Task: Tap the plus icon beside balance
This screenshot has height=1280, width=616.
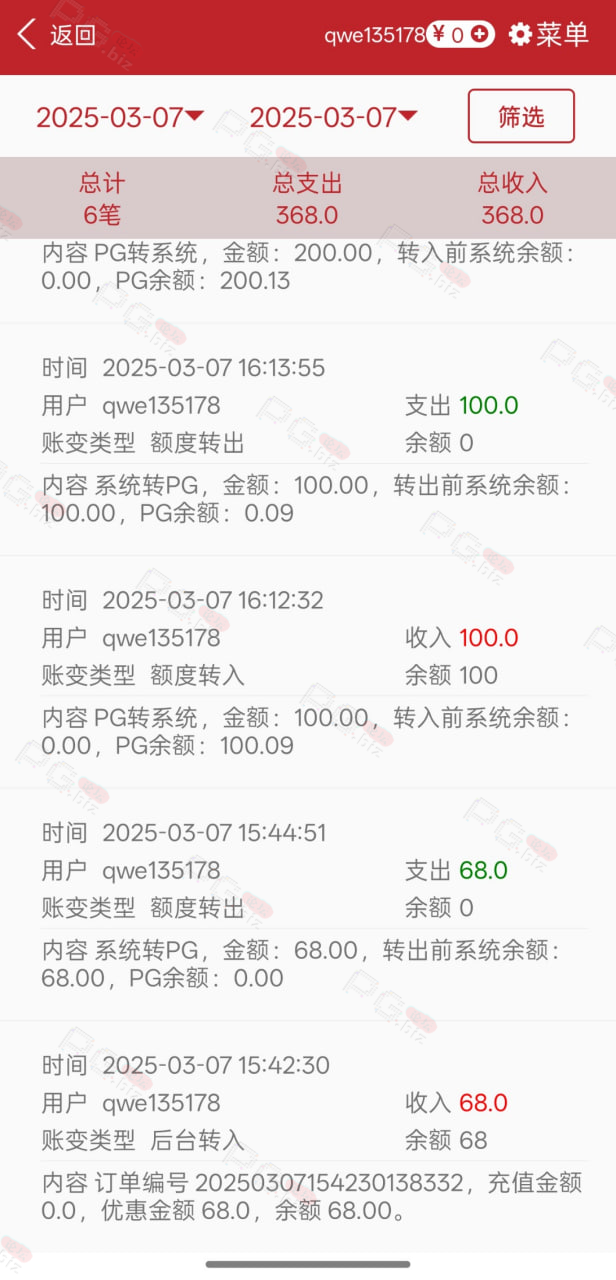Action: [x=481, y=35]
